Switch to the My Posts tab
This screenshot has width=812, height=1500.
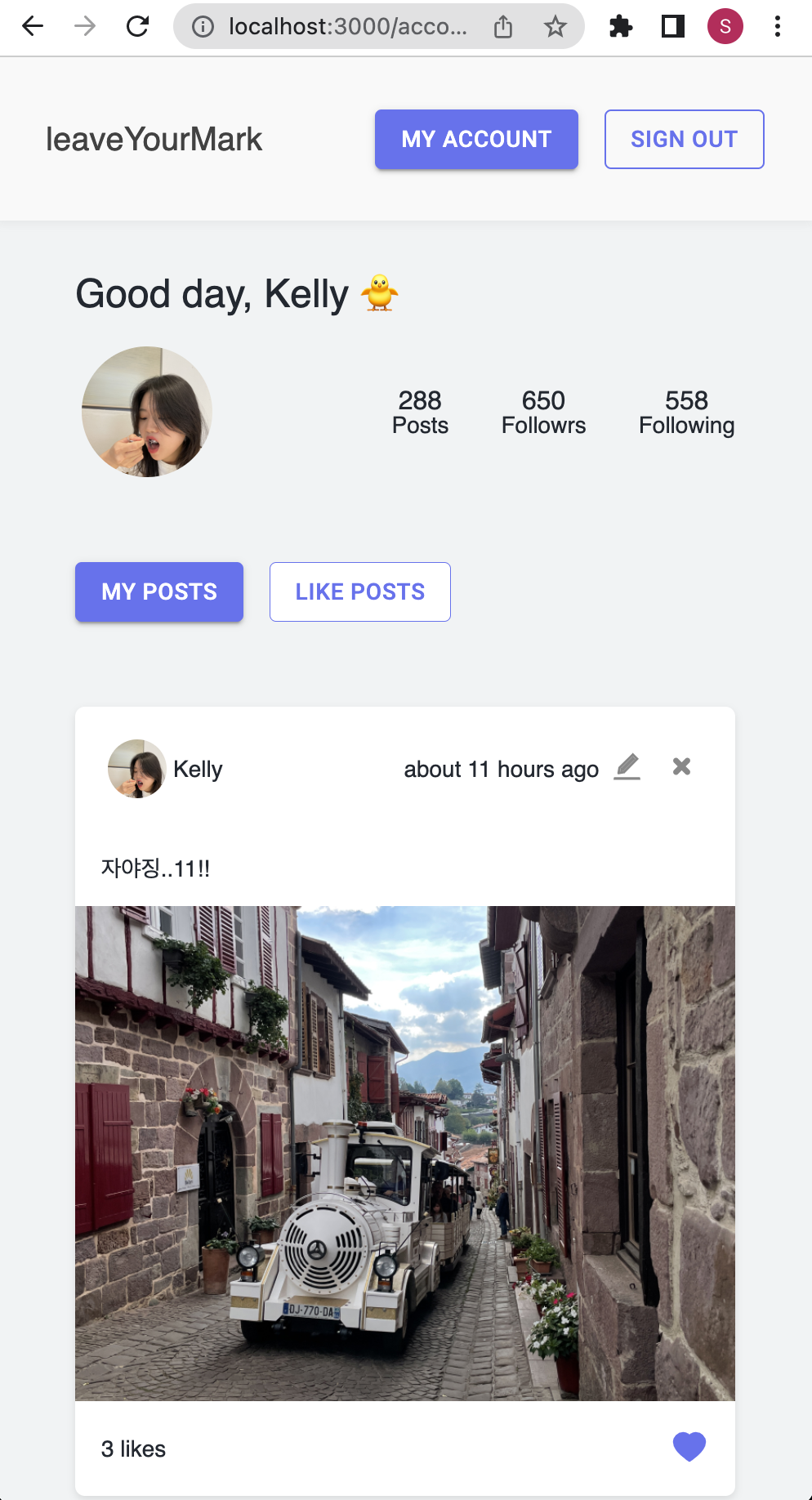tap(159, 592)
